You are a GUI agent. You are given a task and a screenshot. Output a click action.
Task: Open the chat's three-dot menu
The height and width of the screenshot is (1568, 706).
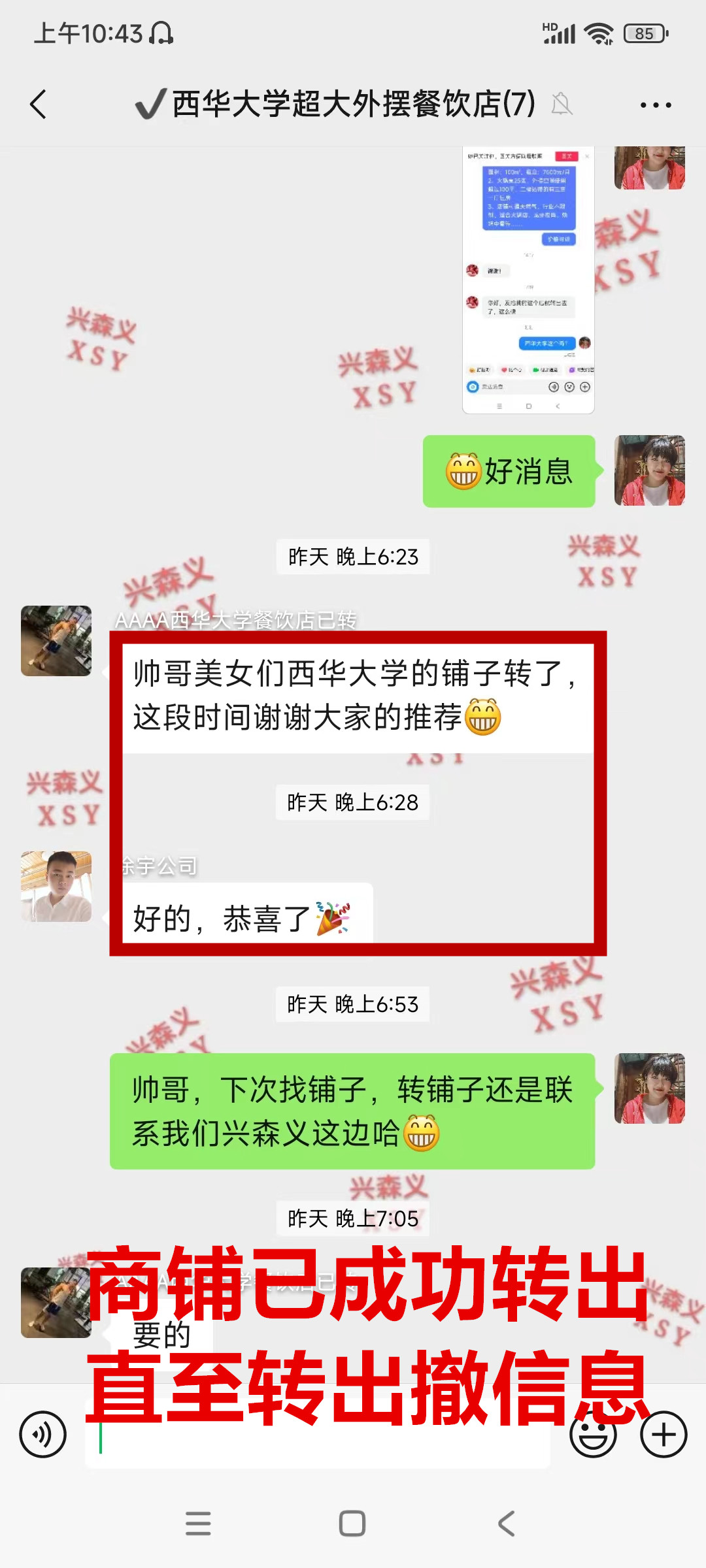point(655,105)
